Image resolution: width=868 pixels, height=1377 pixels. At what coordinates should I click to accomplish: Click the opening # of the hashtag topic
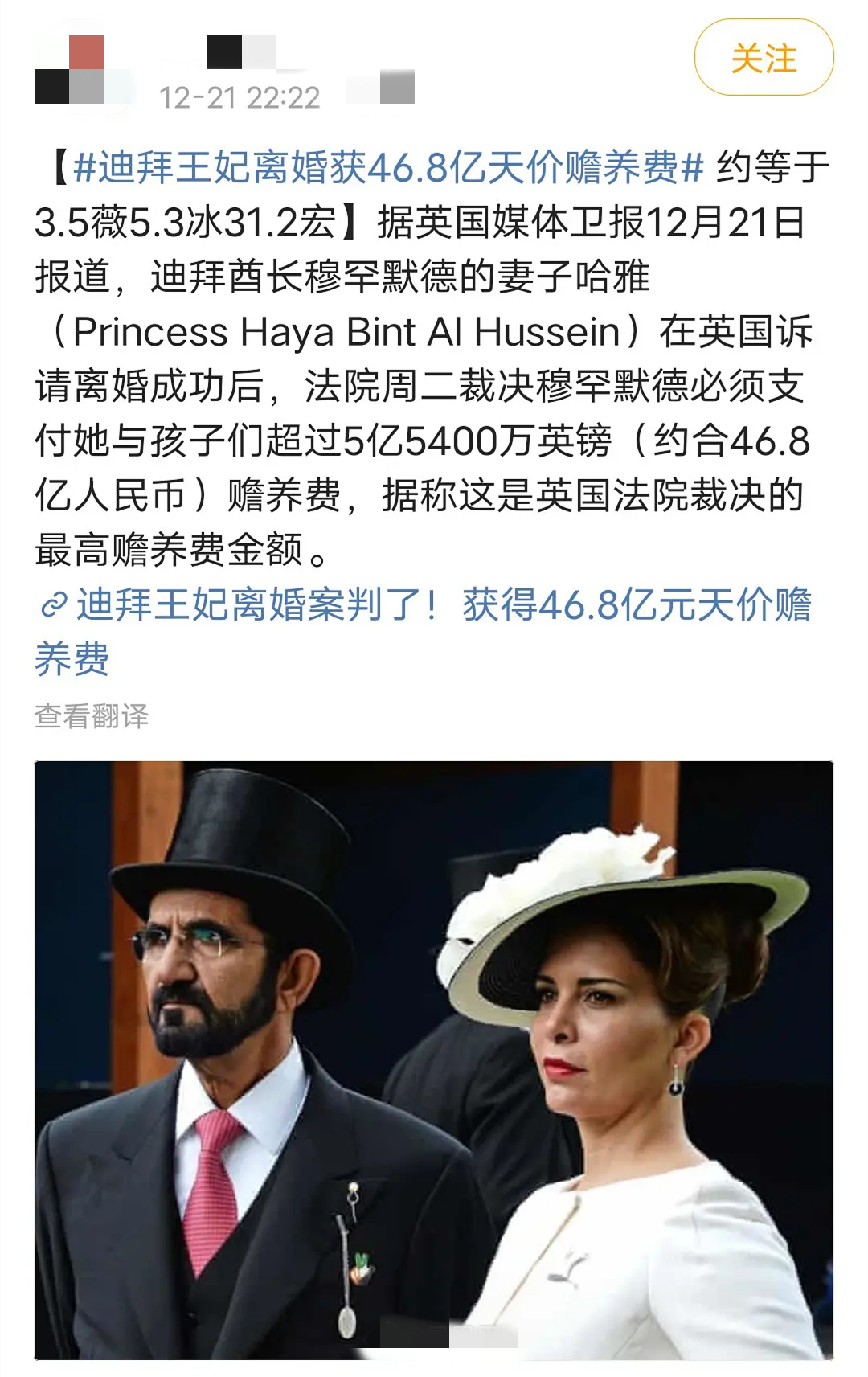tap(86, 167)
